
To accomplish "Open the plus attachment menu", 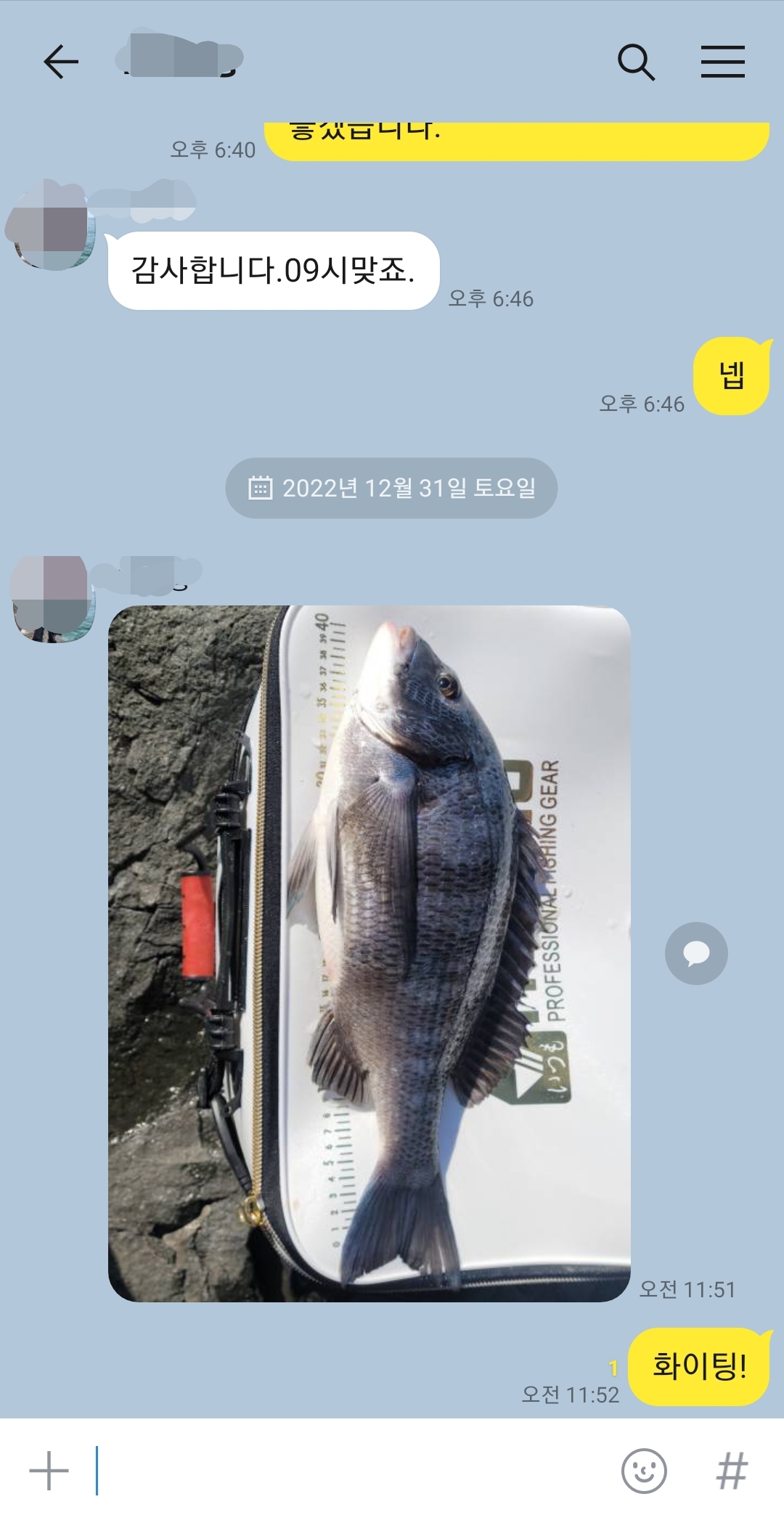I will [x=49, y=1471].
